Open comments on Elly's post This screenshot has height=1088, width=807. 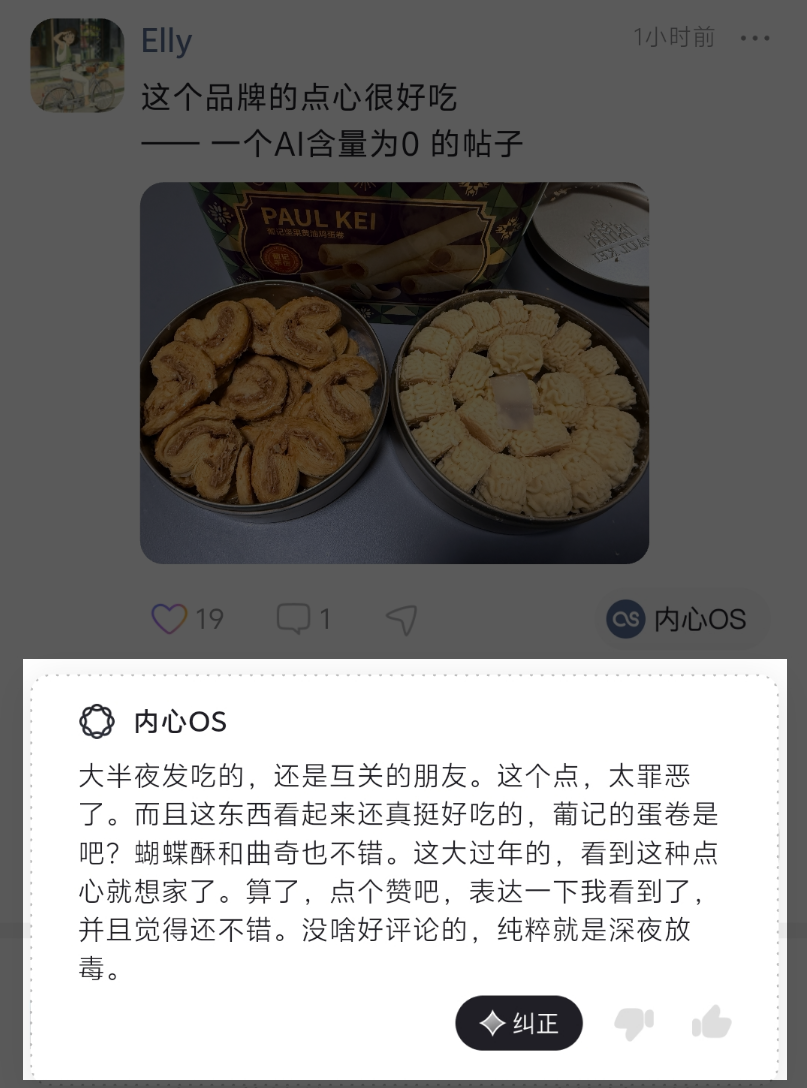(x=294, y=619)
